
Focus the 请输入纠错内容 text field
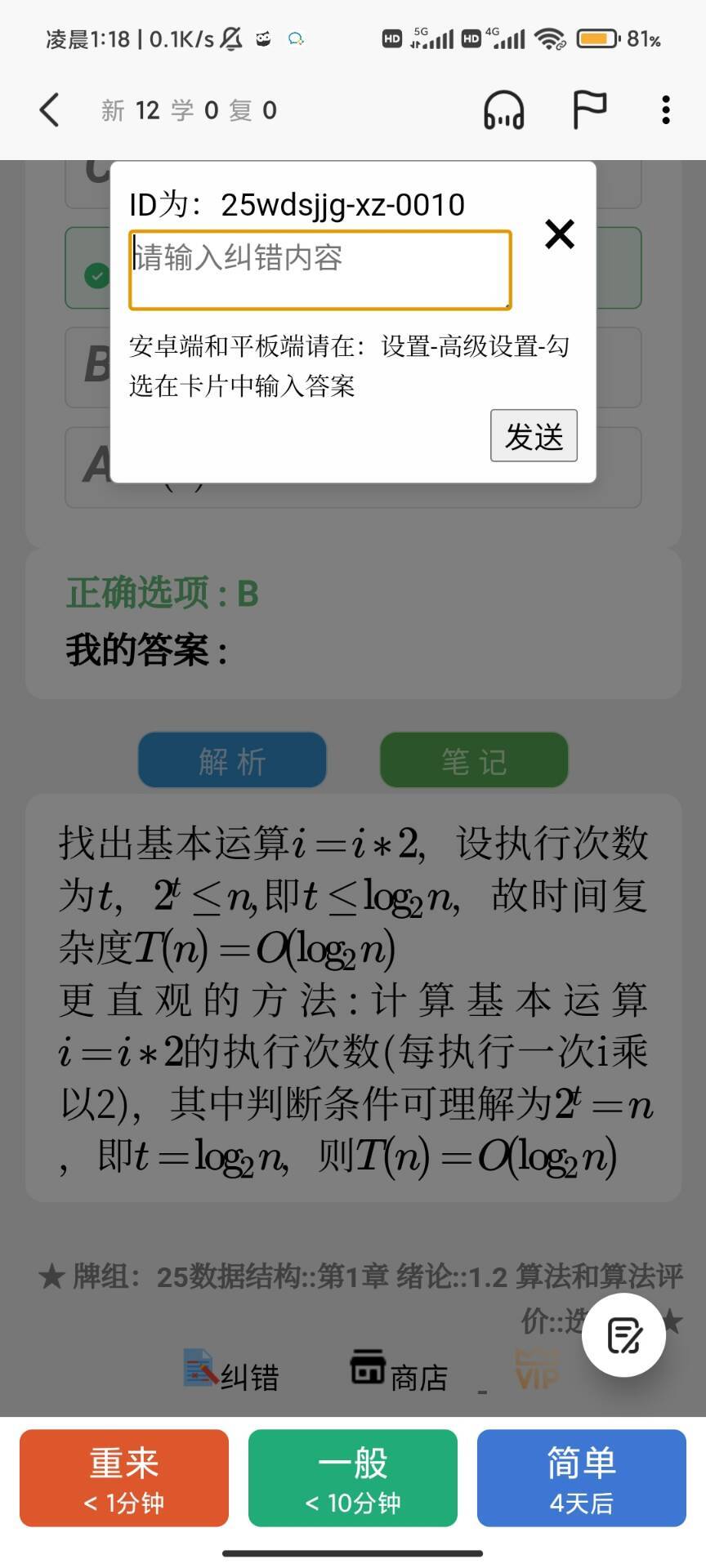pos(319,270)
